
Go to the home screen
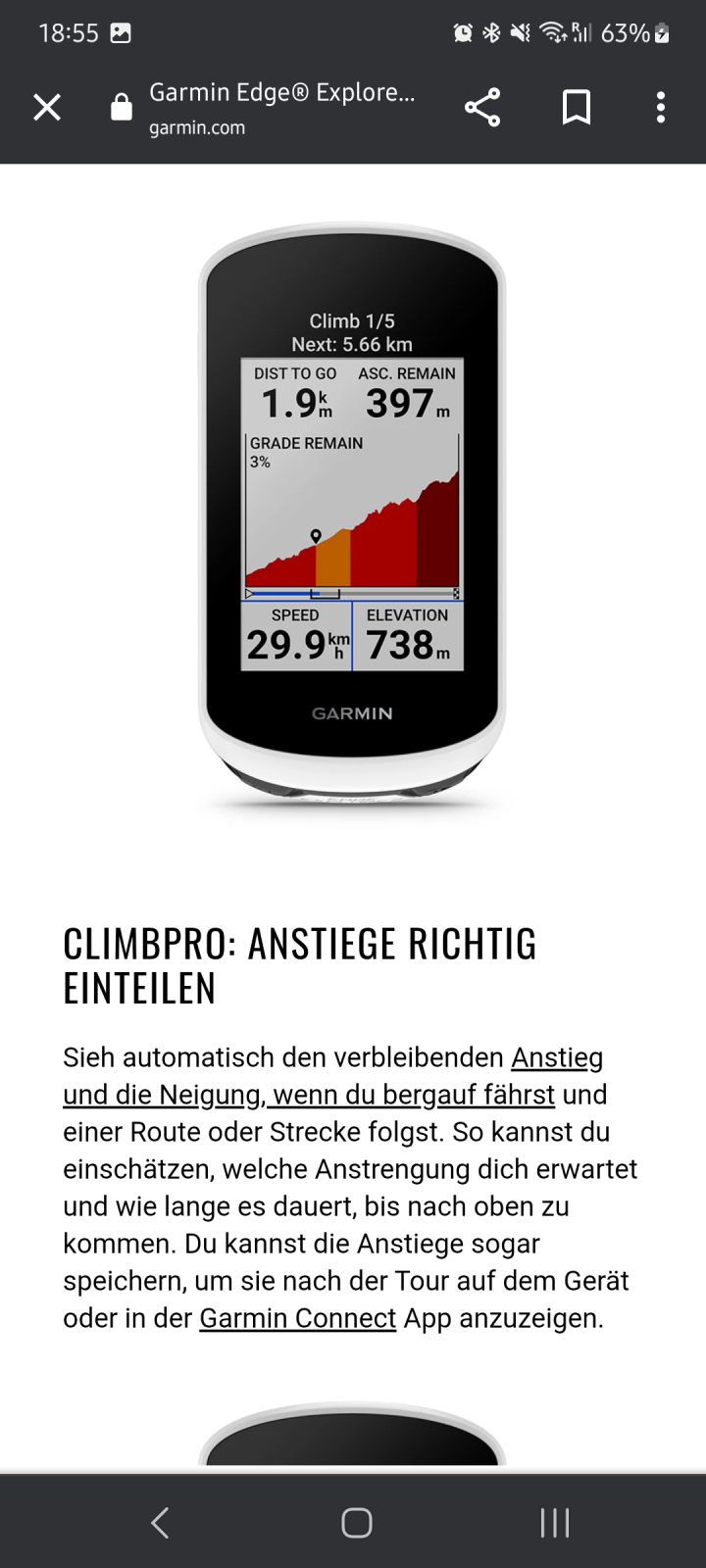356,1522
